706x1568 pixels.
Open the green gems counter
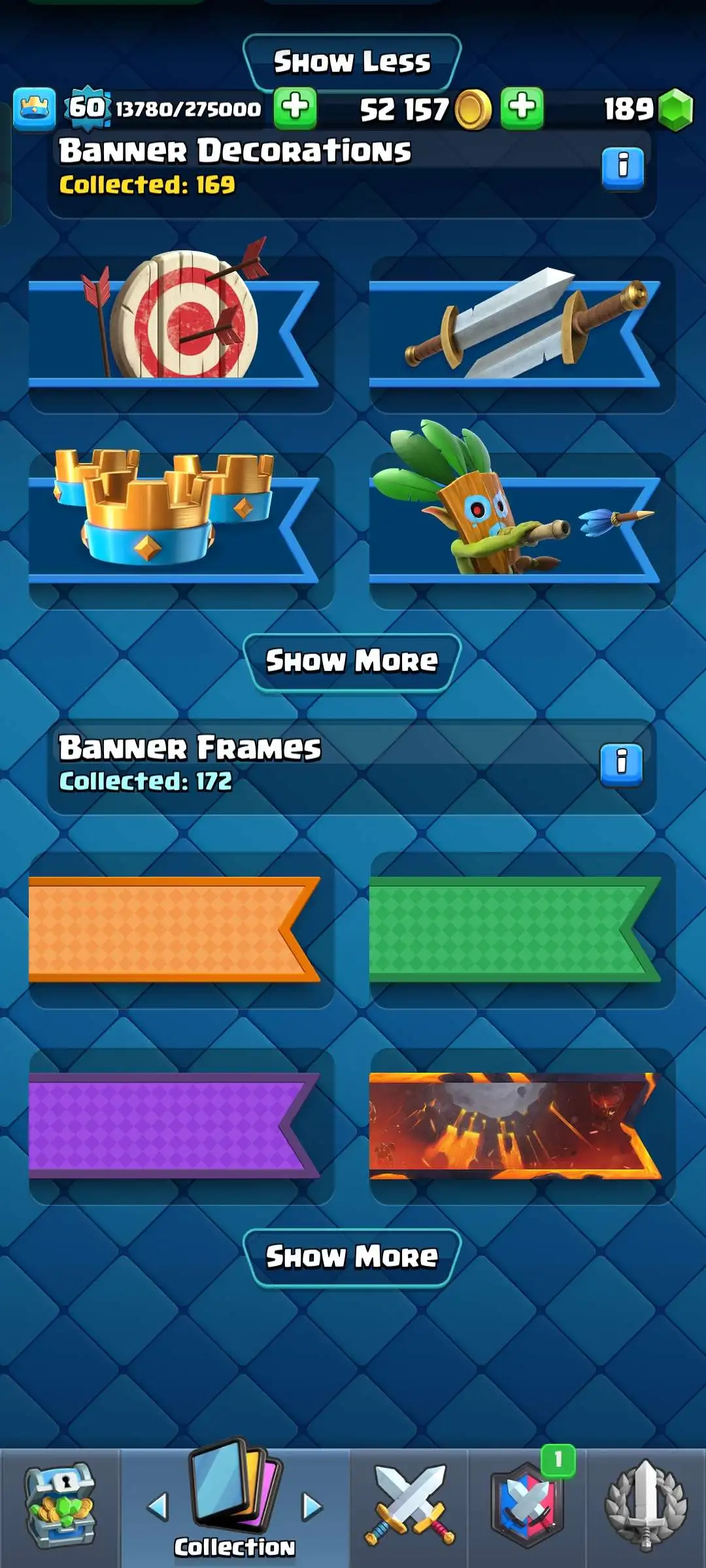tap(647, 109)
